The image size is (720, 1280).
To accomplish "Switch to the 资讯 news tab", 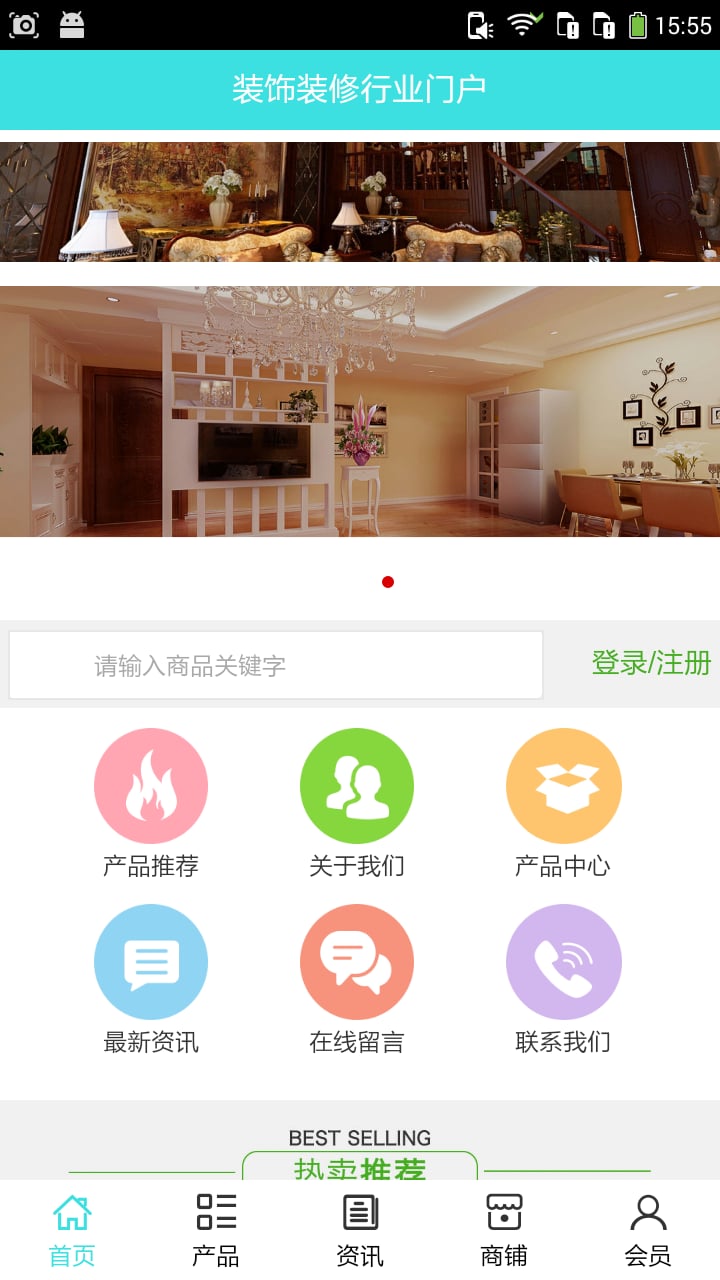I will (360, 1230).
